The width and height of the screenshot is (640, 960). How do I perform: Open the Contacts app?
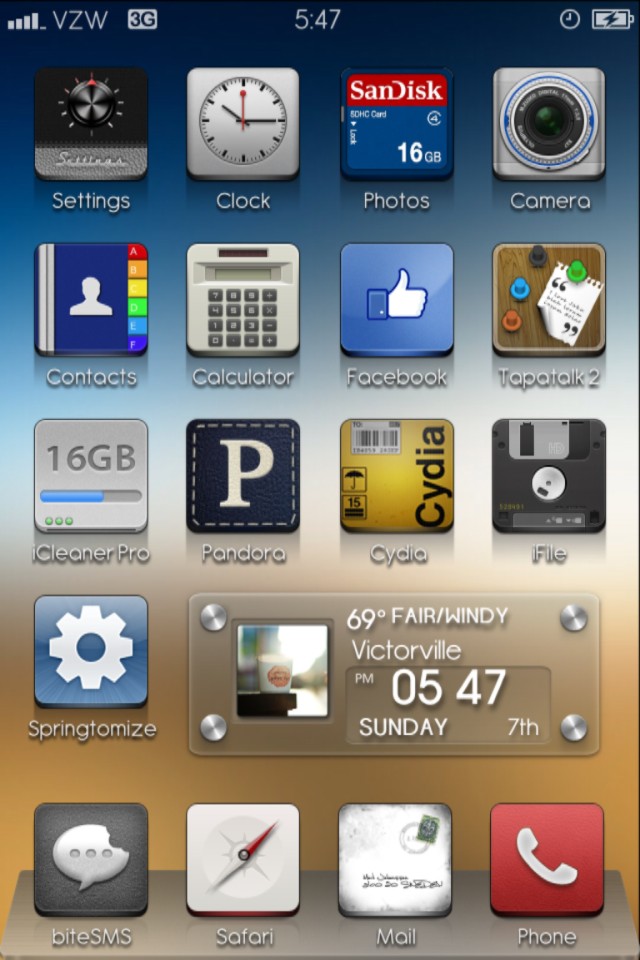pos(91,299)
